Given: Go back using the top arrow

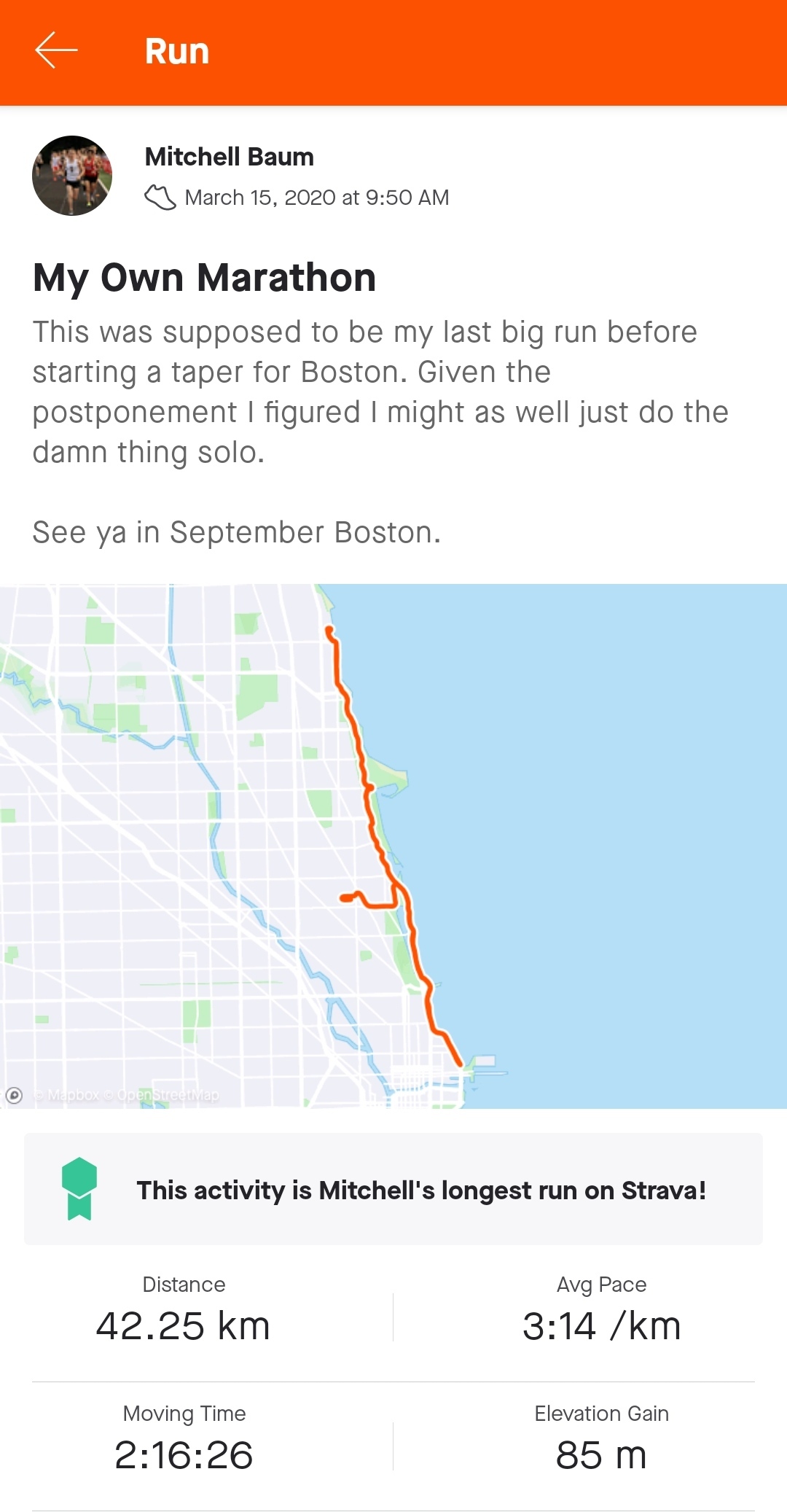Looking at the screenshot, I should [x=56, y=51].
